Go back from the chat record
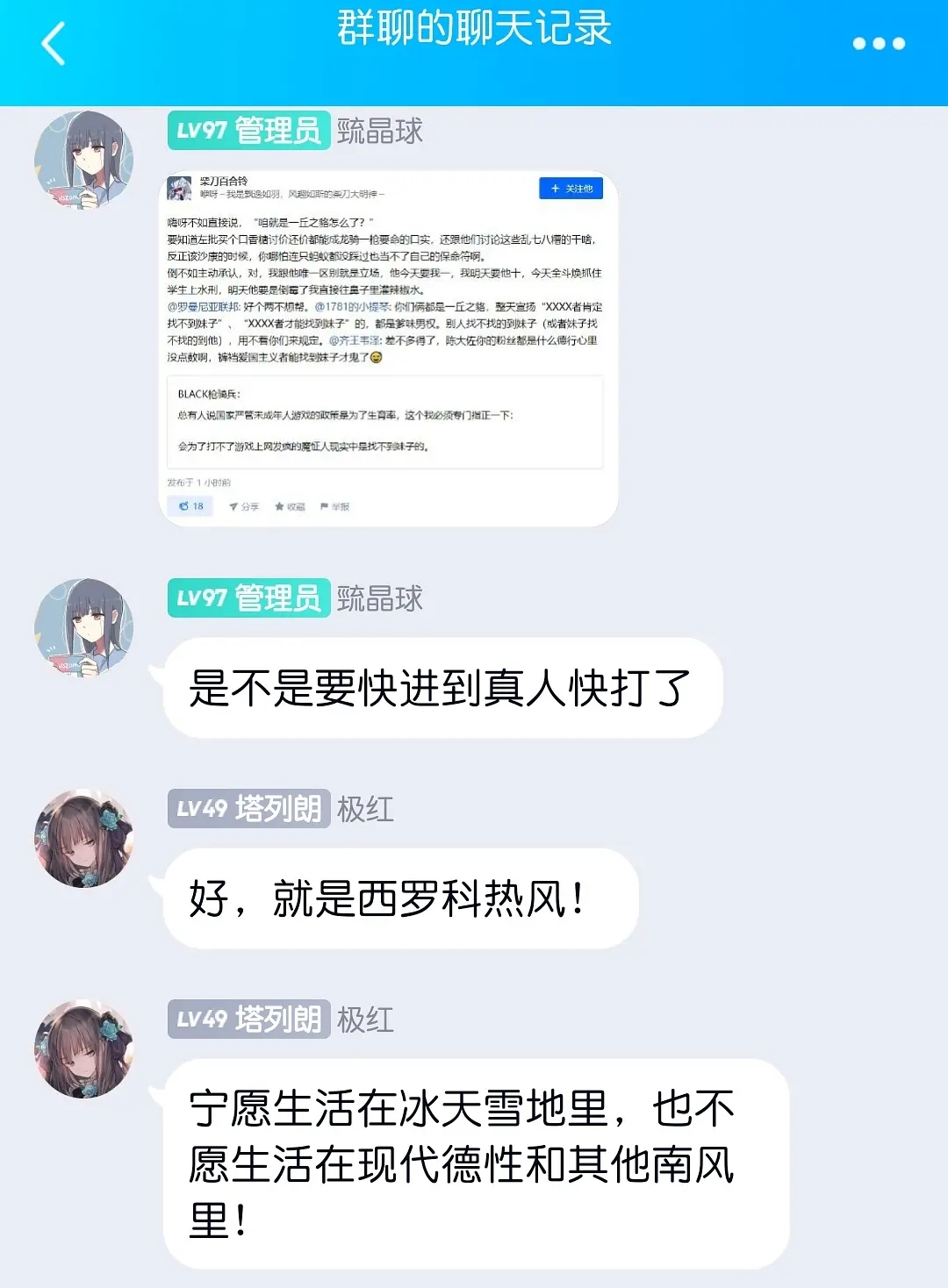 pos(54,44)
